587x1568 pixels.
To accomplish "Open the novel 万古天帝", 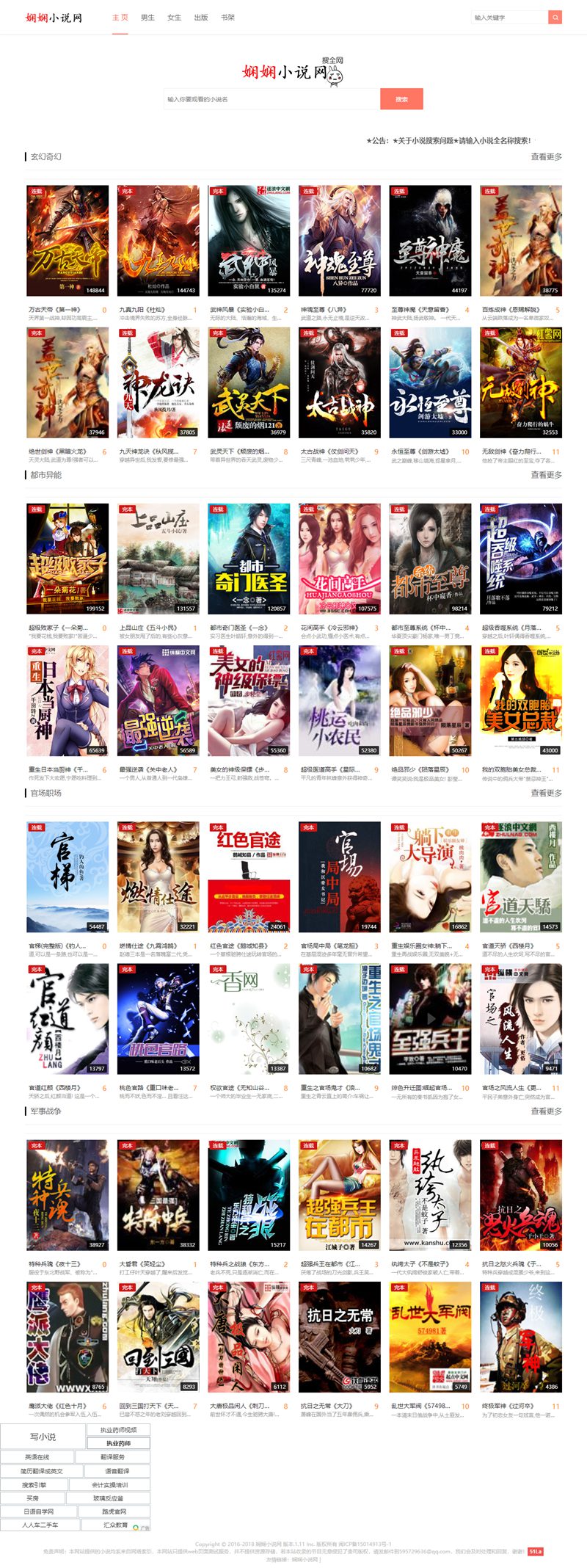I will [68, 240].
